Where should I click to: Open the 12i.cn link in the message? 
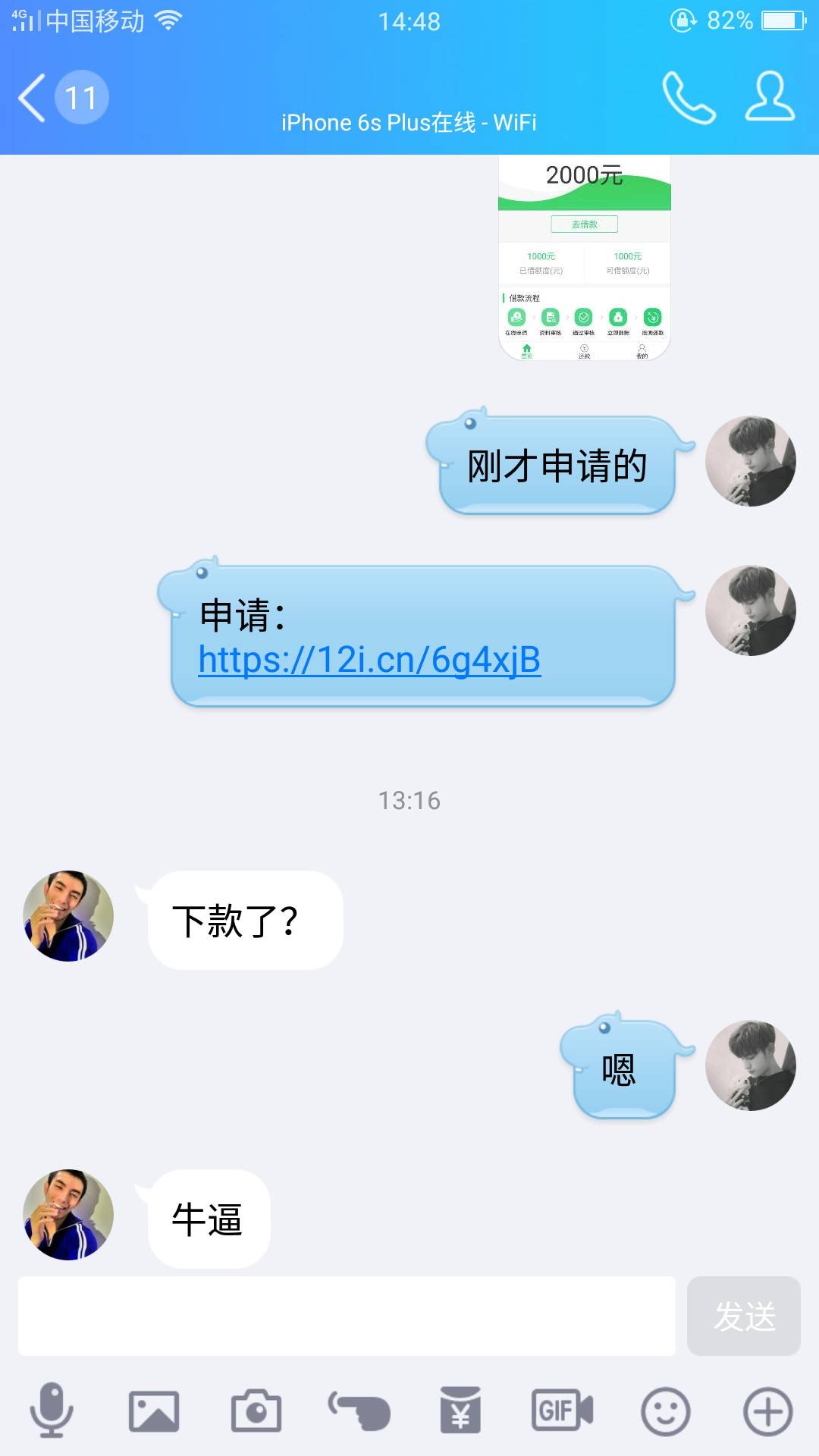point(369,660)
